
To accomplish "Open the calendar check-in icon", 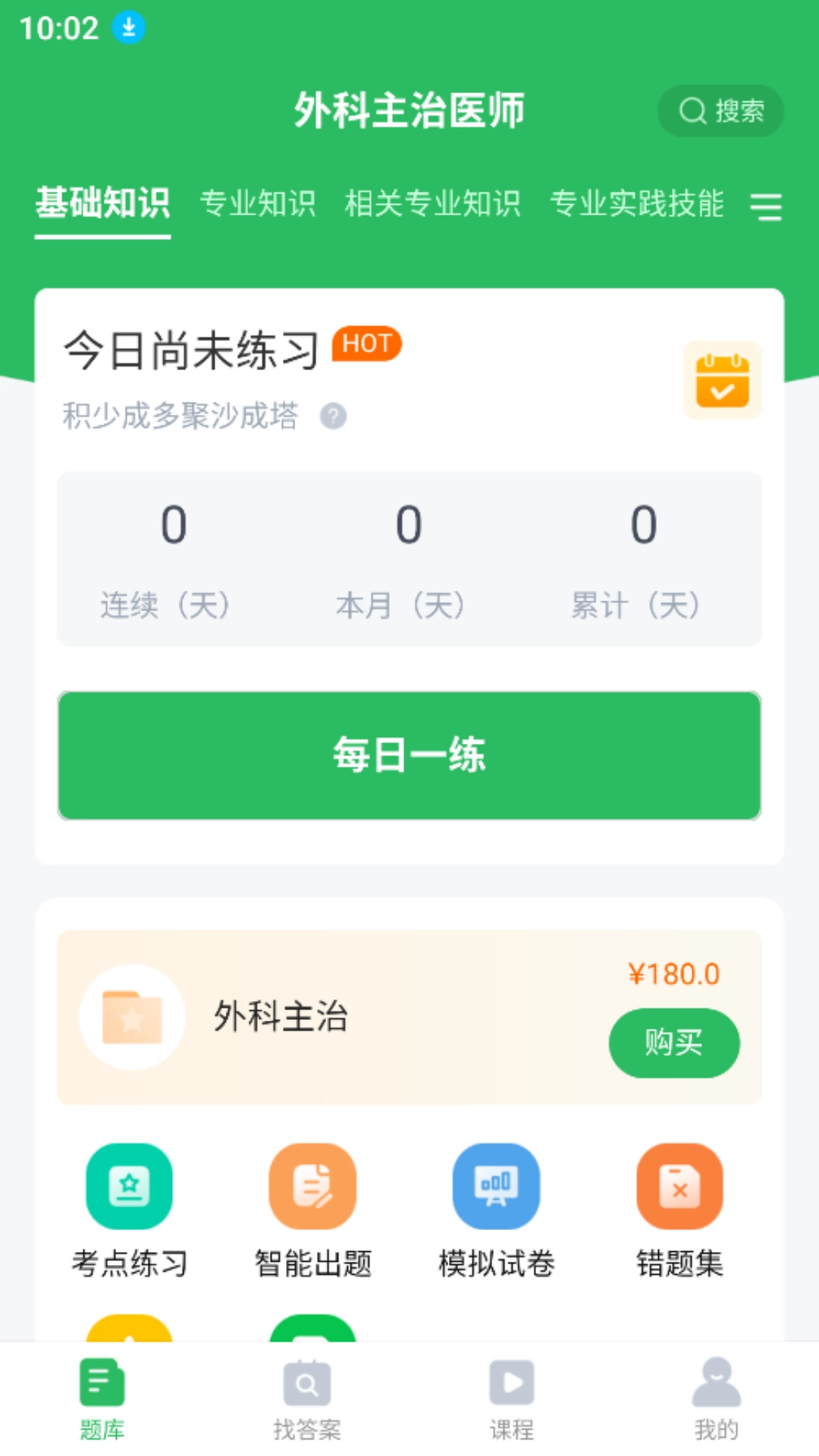I will point(722,380).
